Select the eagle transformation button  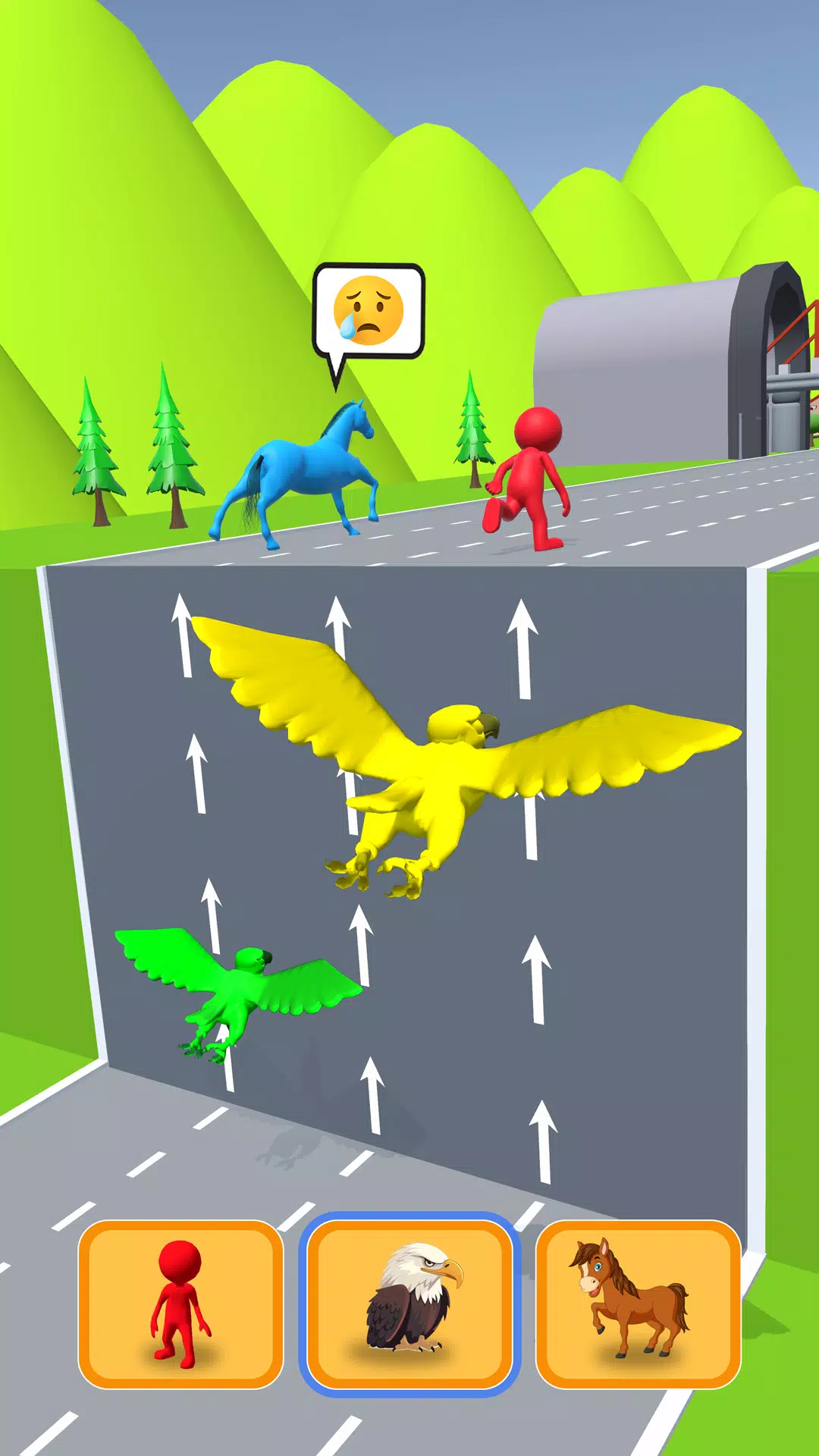coord(409,1304)
